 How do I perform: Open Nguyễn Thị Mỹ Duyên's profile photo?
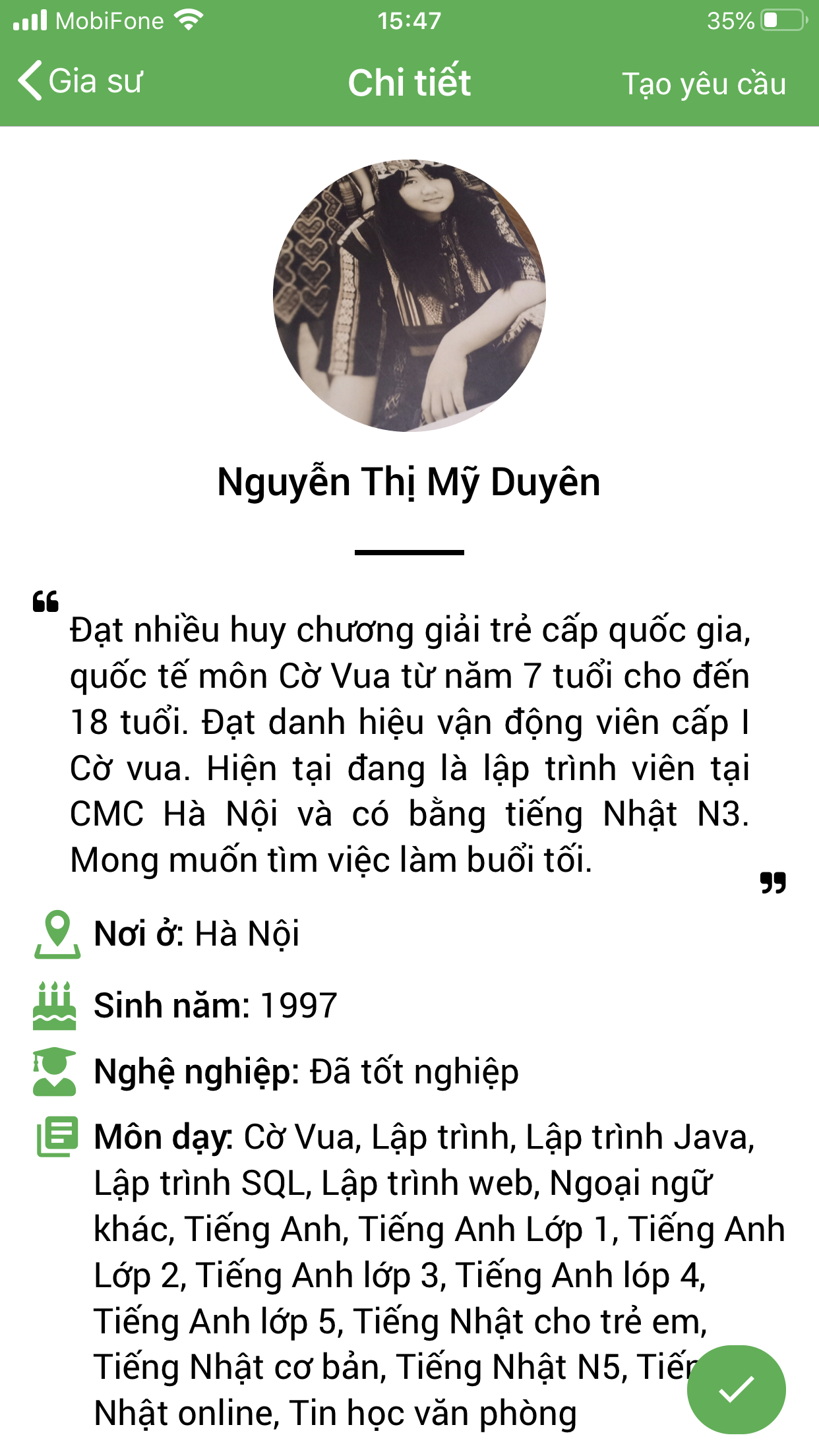409,295
